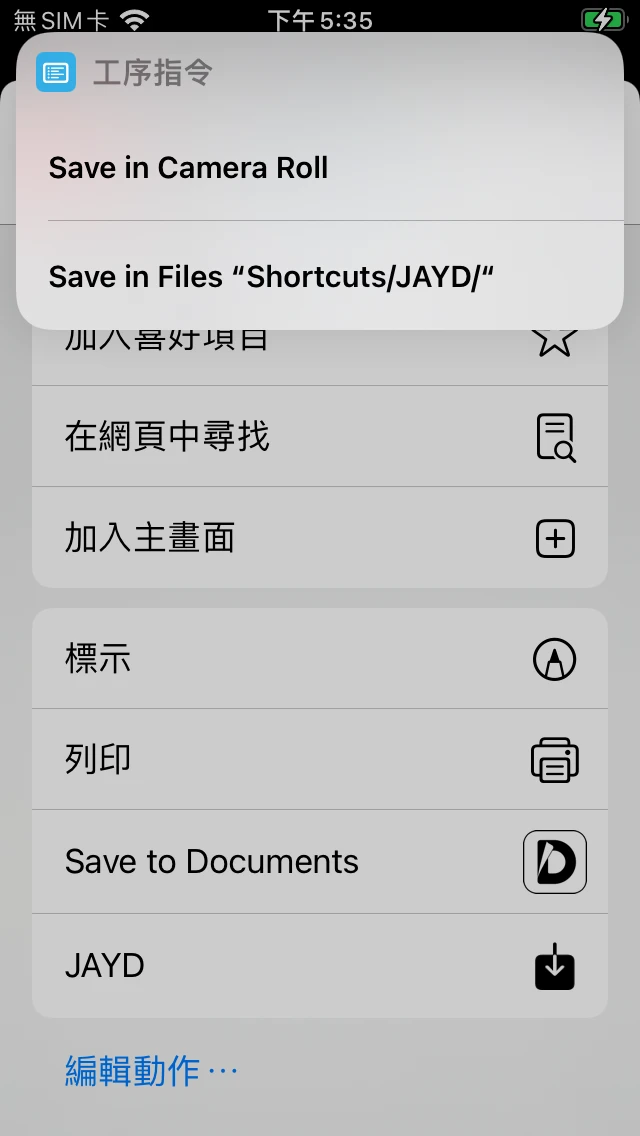Tap 加入主畫面 to add to home screen
This screenshot has height=1136, width=640.
click(x=319, y=538)
